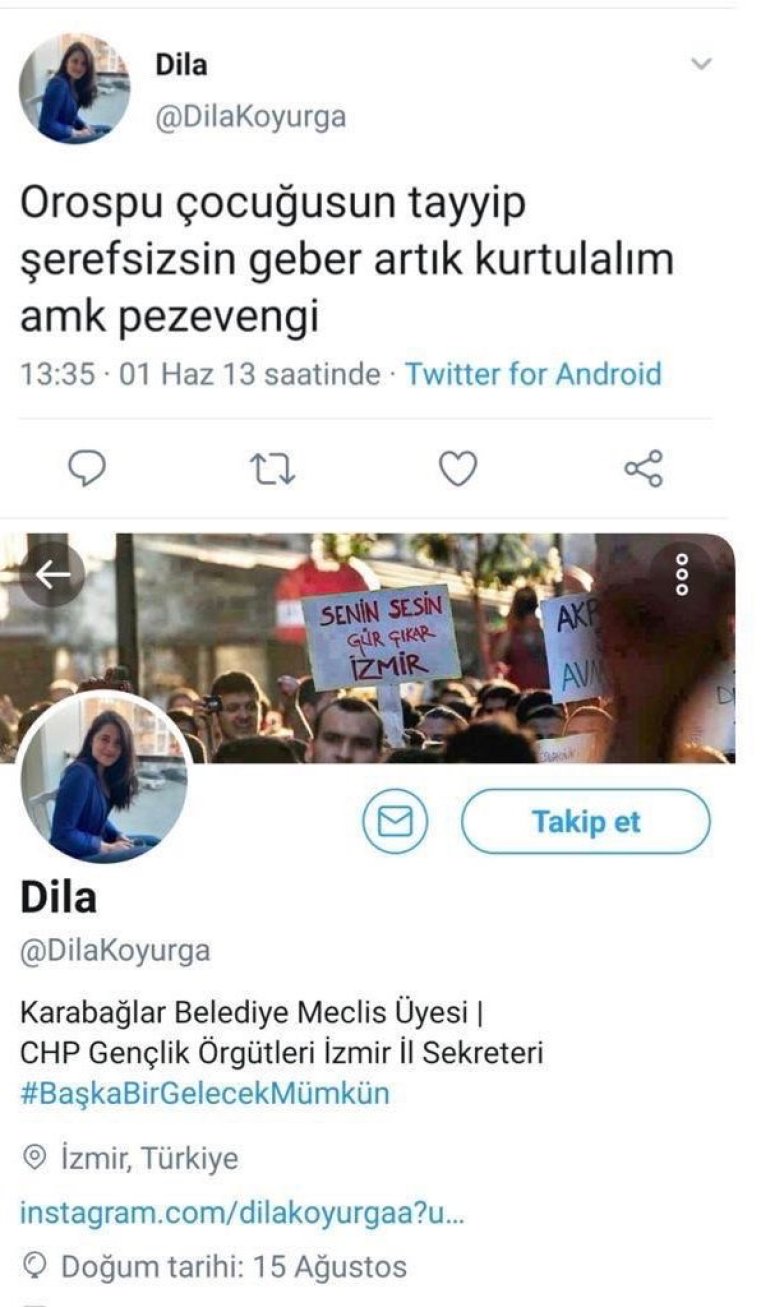This screenshot has width=761, height=1307.
Task: Retweet this tweet
Action: (272, 468)
